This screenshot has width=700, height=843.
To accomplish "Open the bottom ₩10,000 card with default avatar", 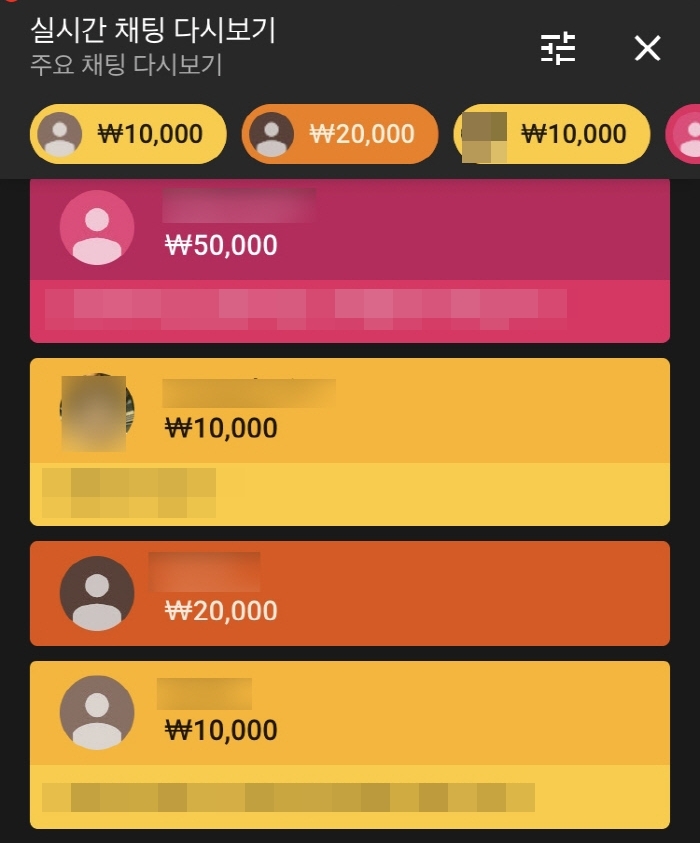I will coord(350,744).
